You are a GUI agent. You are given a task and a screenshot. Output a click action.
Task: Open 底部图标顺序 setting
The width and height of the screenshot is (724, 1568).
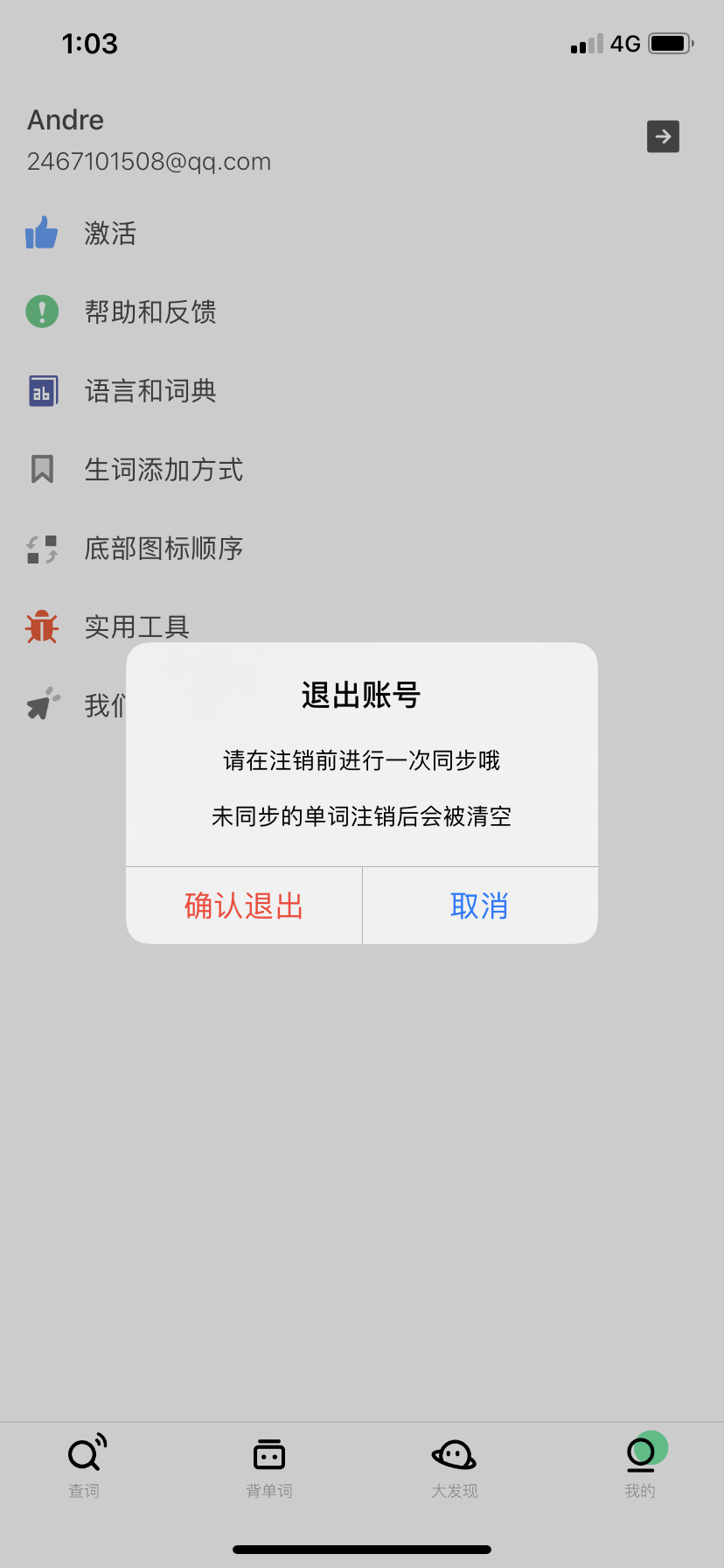[x=163, y=549]
